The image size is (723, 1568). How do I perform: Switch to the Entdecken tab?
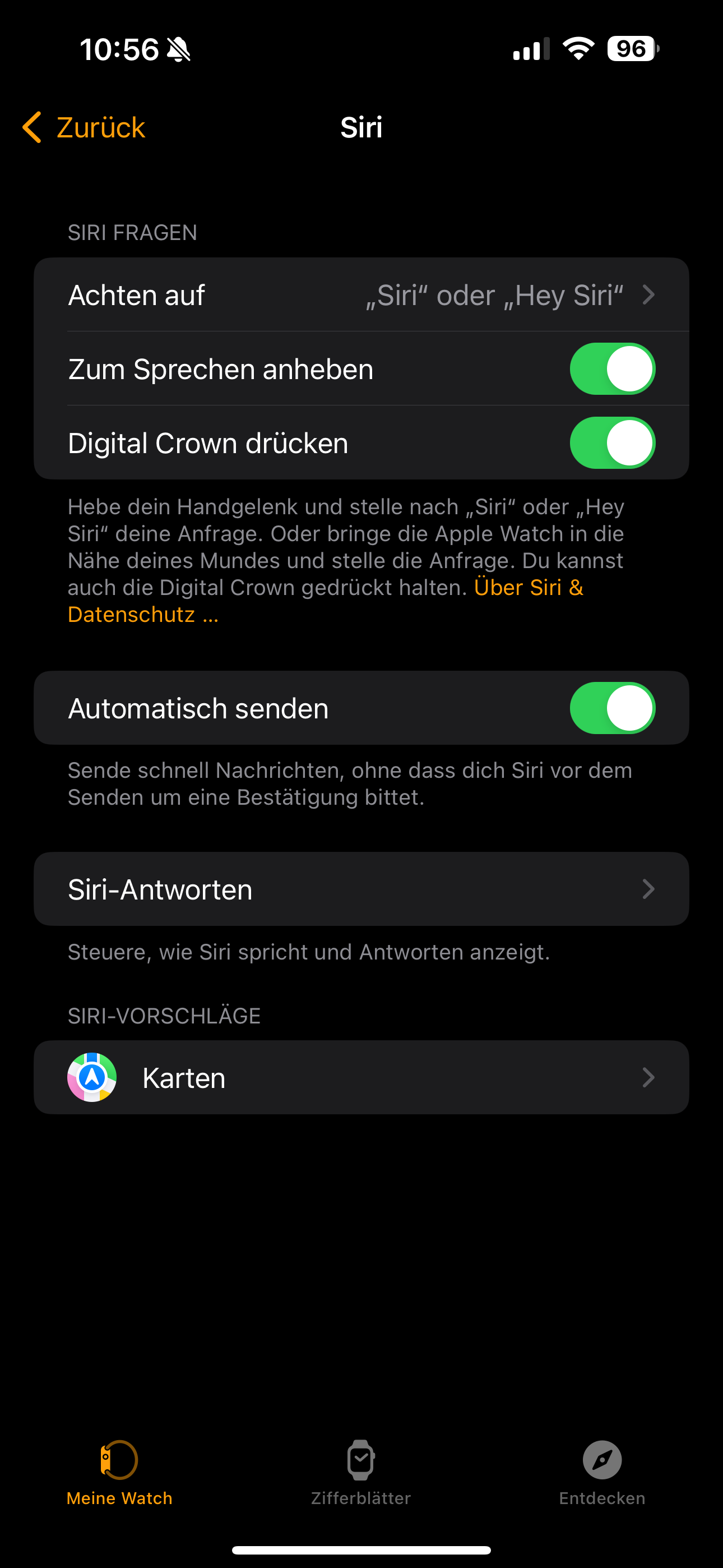click(602, 1472)
